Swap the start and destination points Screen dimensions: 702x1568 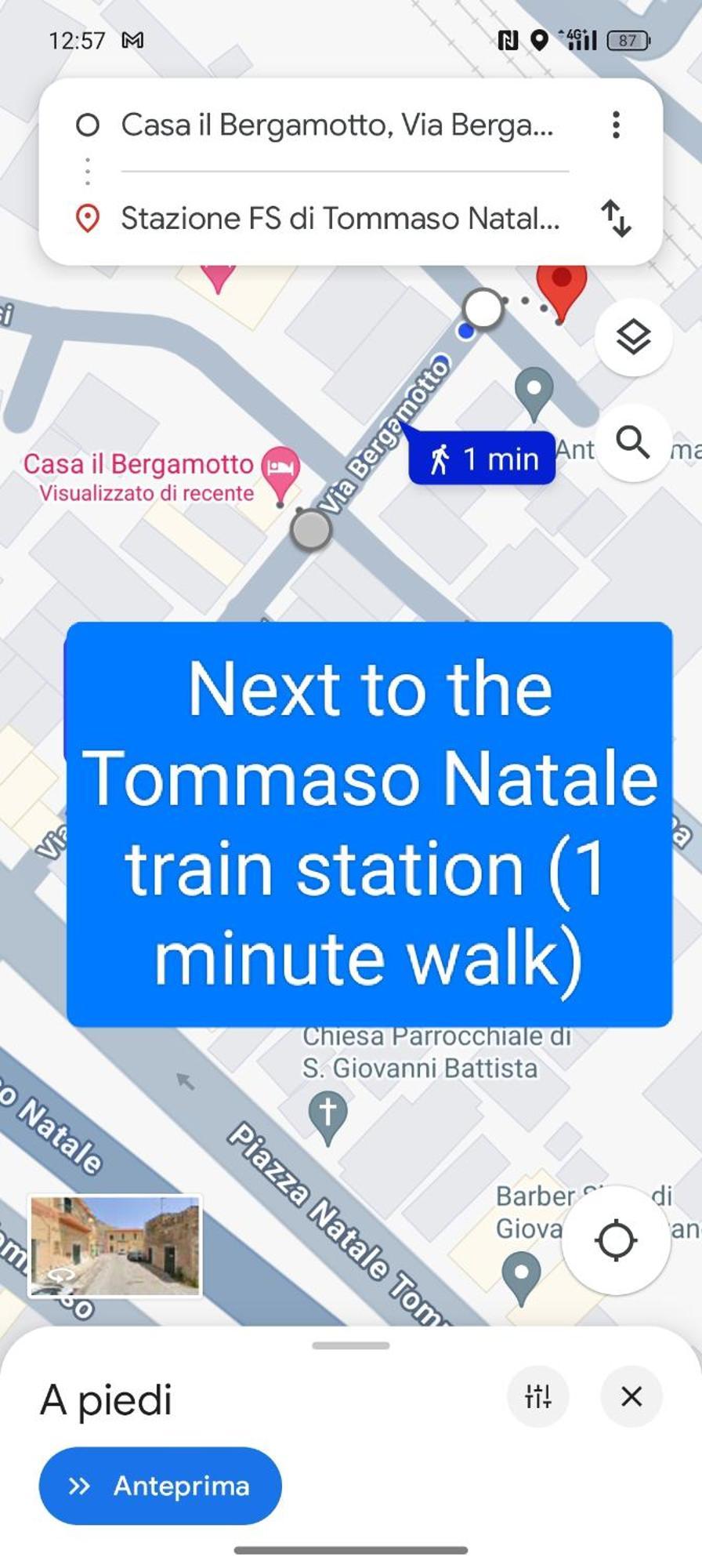click(x=616, y=218)
